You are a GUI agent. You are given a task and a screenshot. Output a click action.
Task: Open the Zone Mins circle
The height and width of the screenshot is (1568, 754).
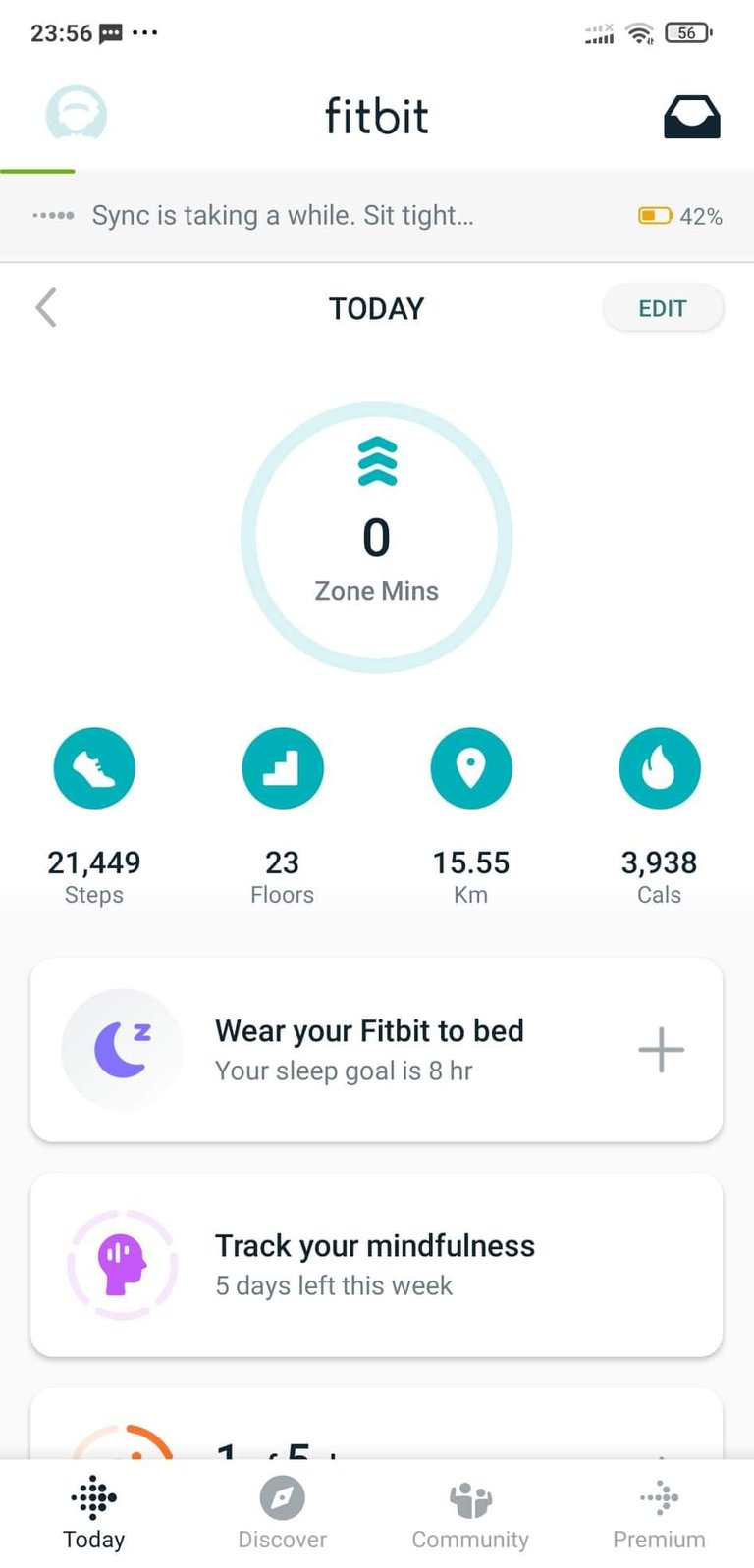[377, 538]
